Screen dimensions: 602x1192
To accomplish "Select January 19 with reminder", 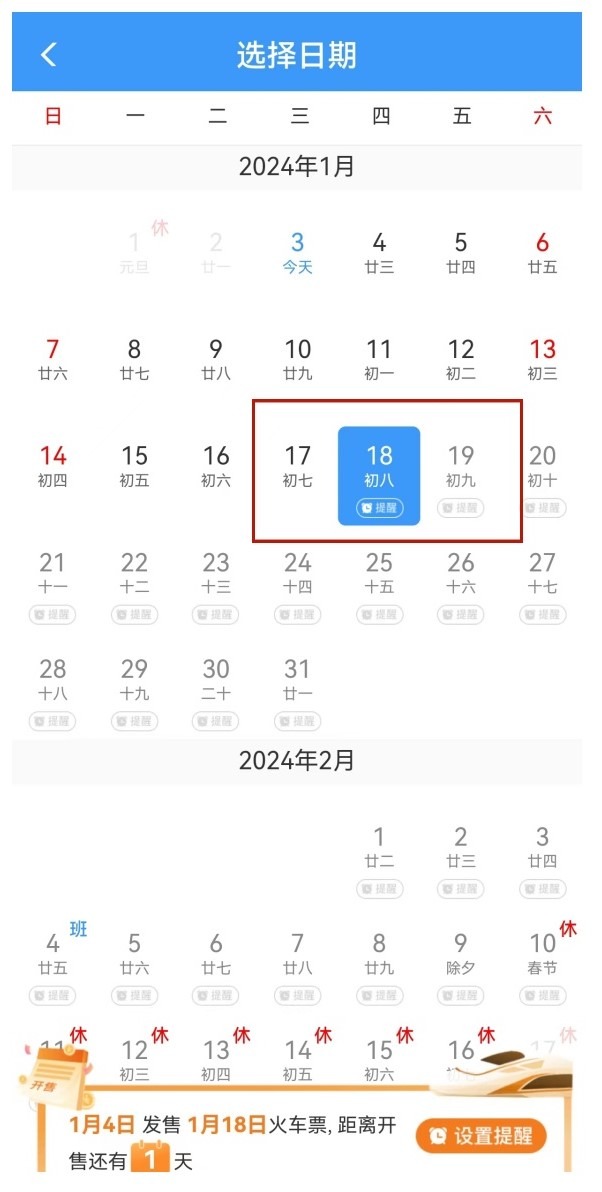I will point(461,474).
